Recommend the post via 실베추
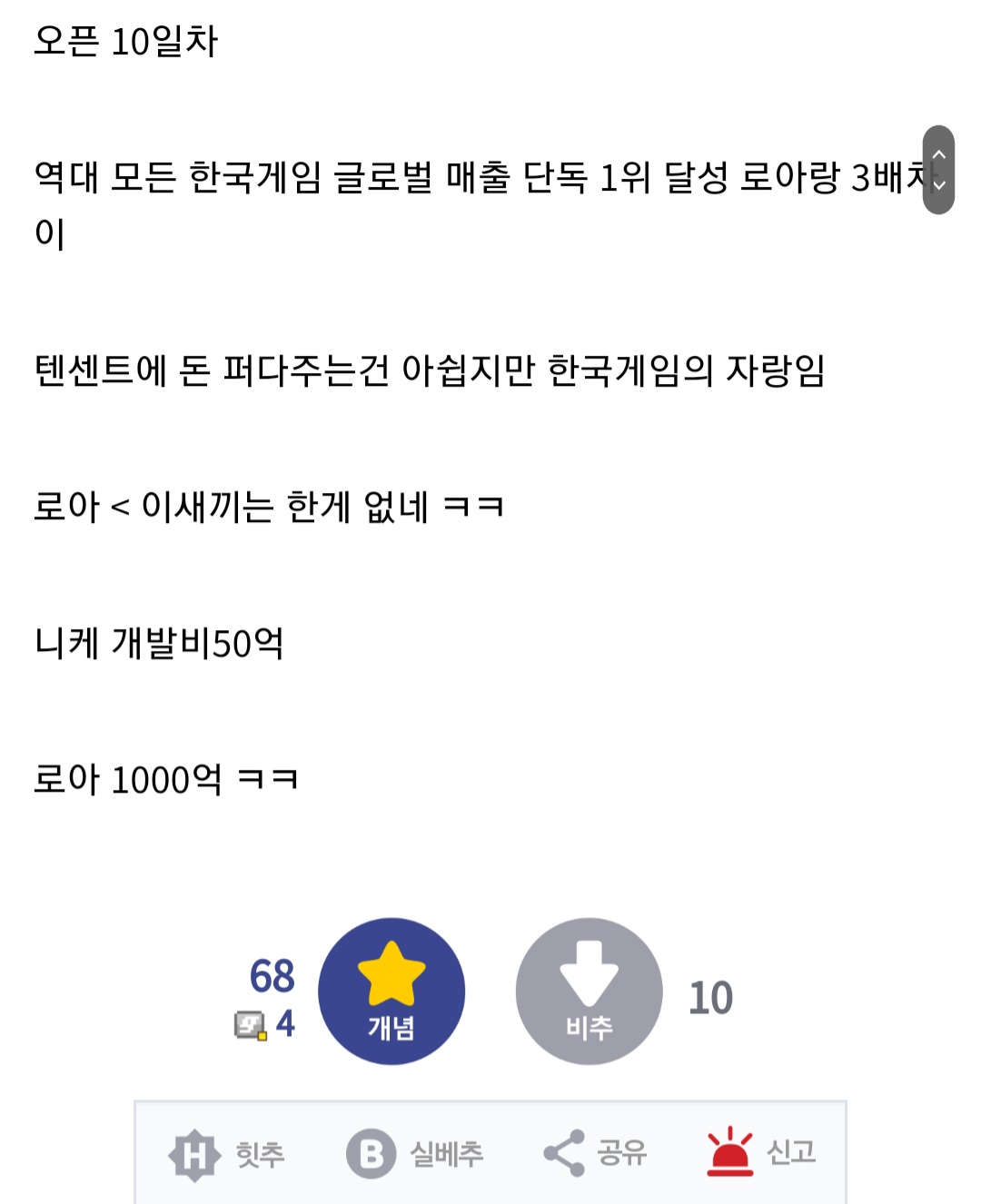This screenshot has width=981, height=1204. pos(415,1155)
